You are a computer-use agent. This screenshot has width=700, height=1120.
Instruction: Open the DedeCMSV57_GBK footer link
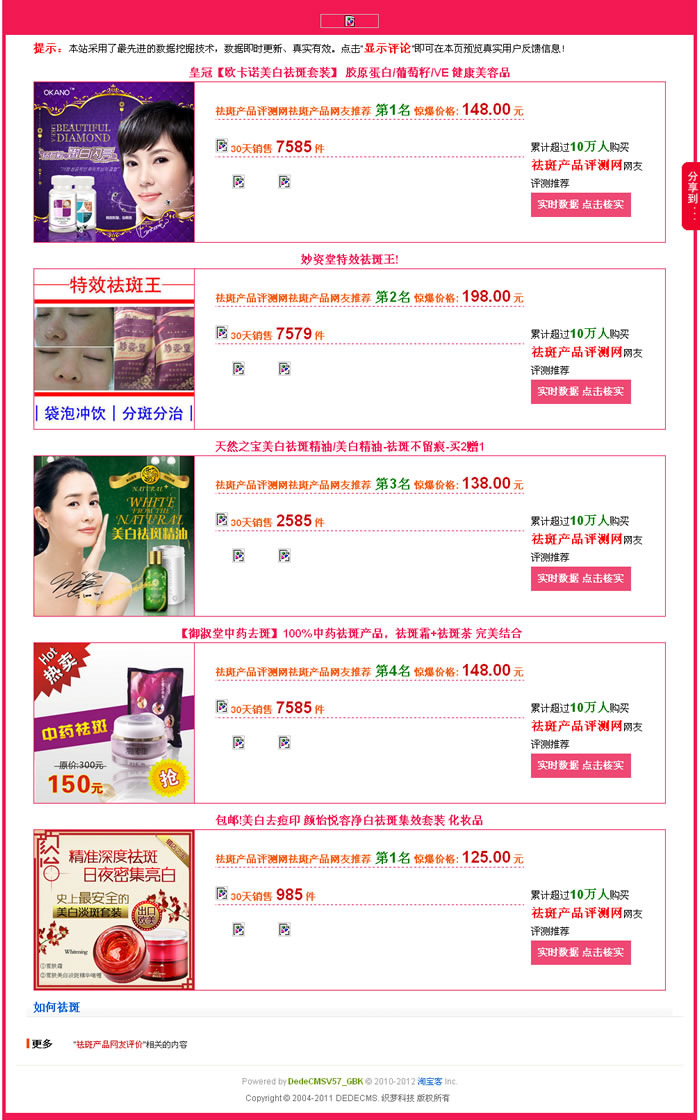325,1081
